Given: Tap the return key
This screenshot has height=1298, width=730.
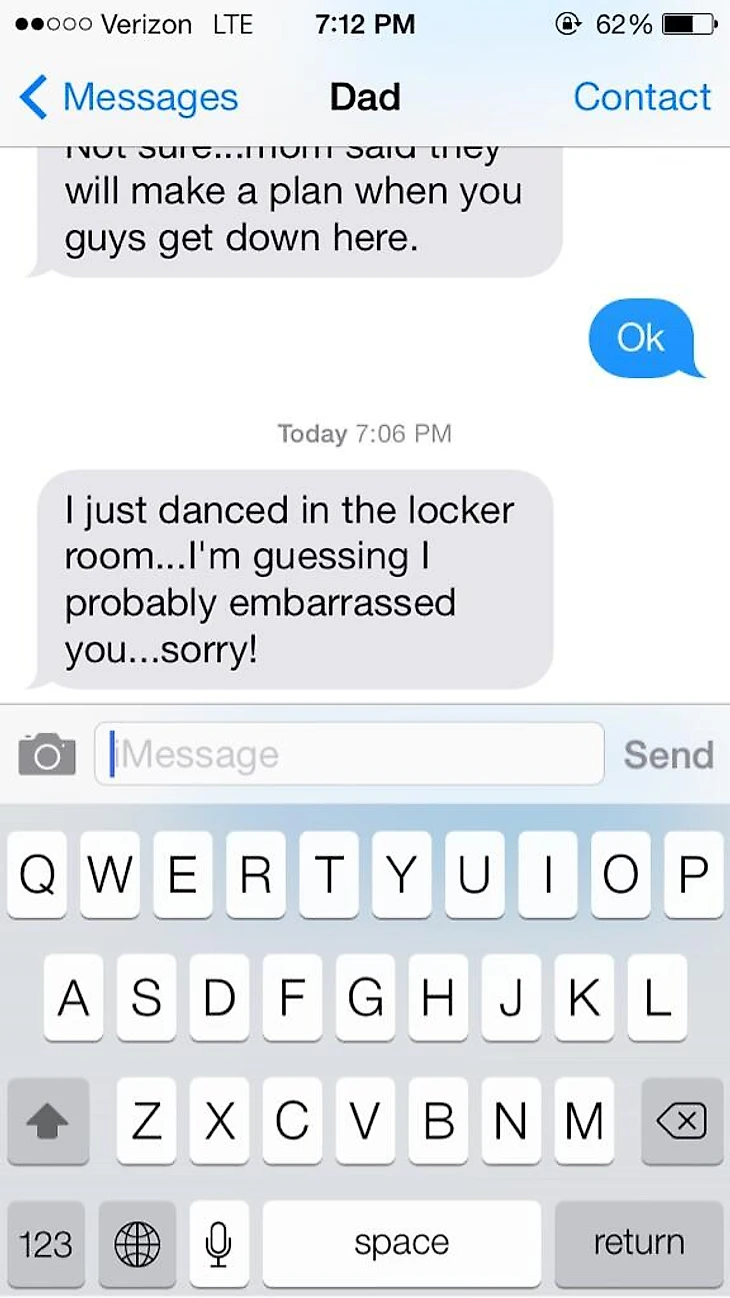Looking at the screenshot, I should point(638,1243).
